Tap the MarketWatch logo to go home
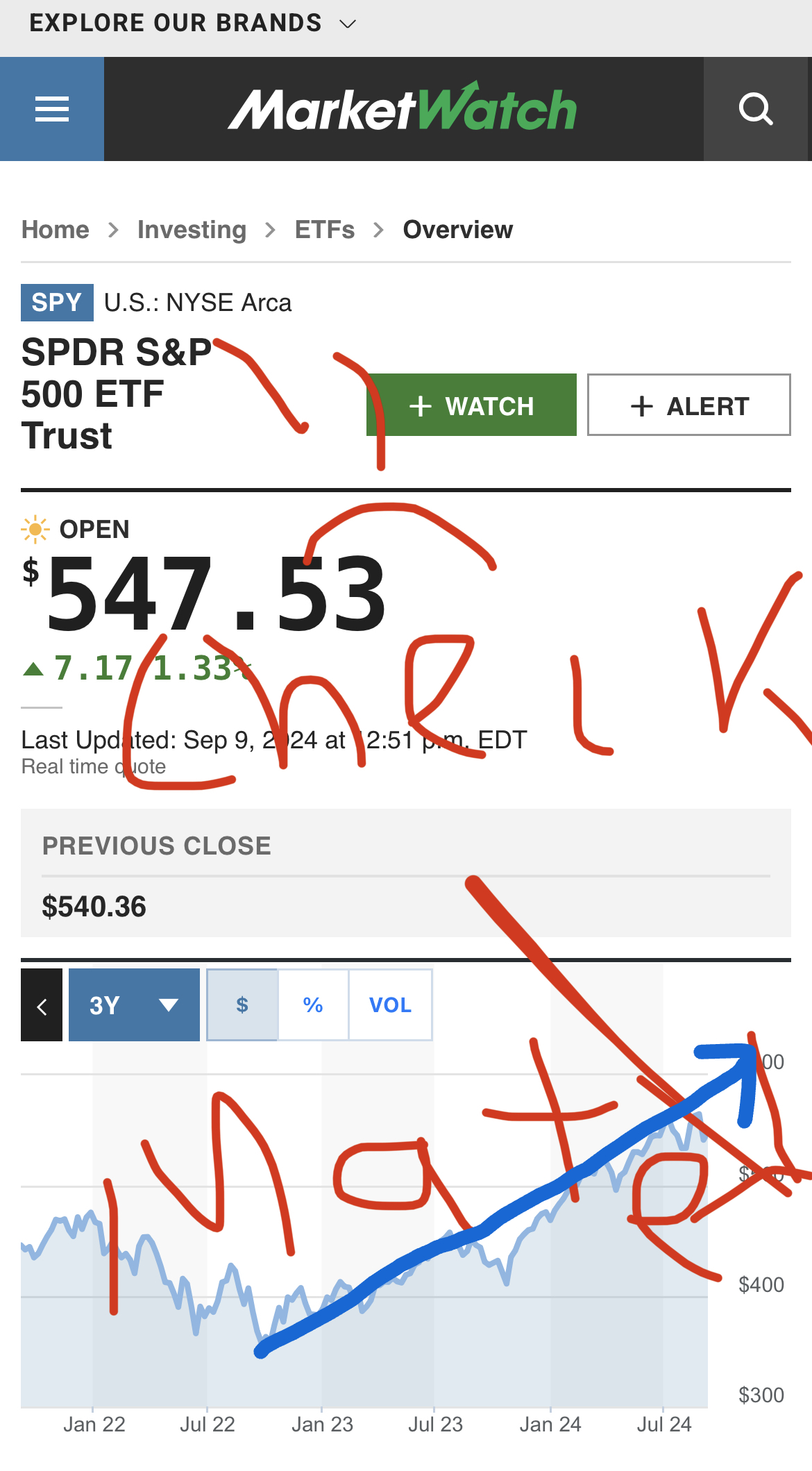Viewport: 812px width, 1471px height. tap(403, 109)
